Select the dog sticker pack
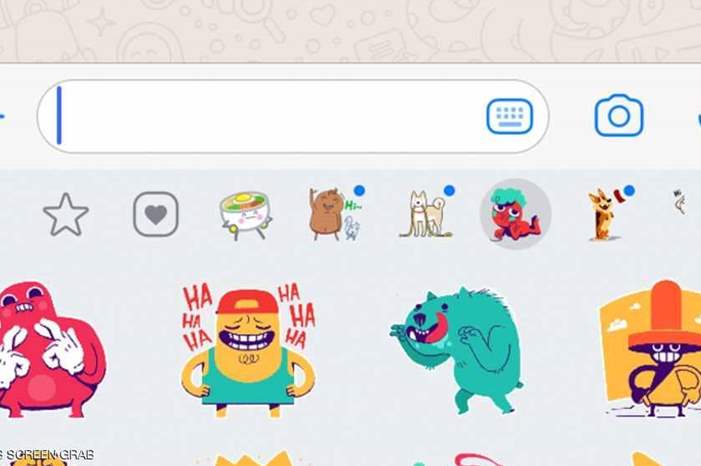This screenshot has height=466, width=701. point(427,215)
